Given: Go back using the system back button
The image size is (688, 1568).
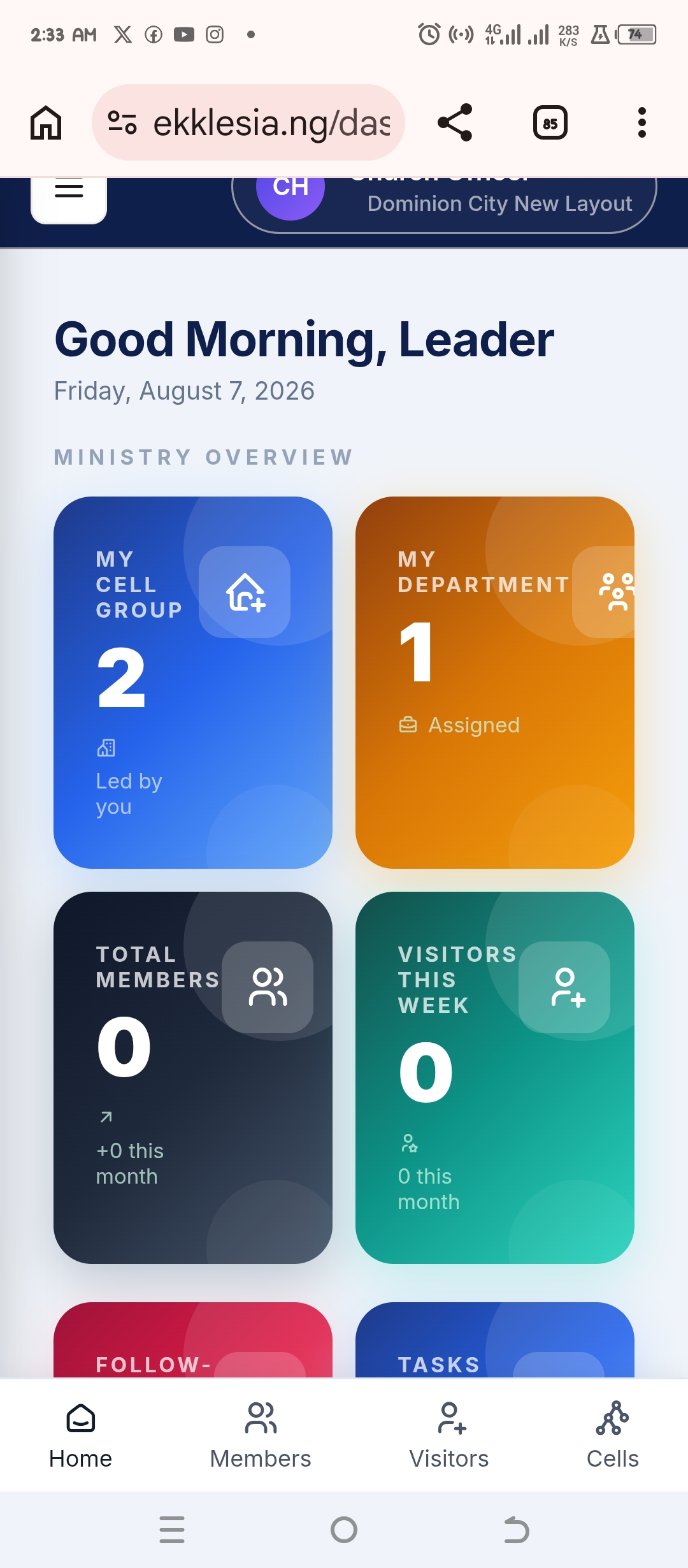Looking at the screenshot, I should coord(516,1530).
